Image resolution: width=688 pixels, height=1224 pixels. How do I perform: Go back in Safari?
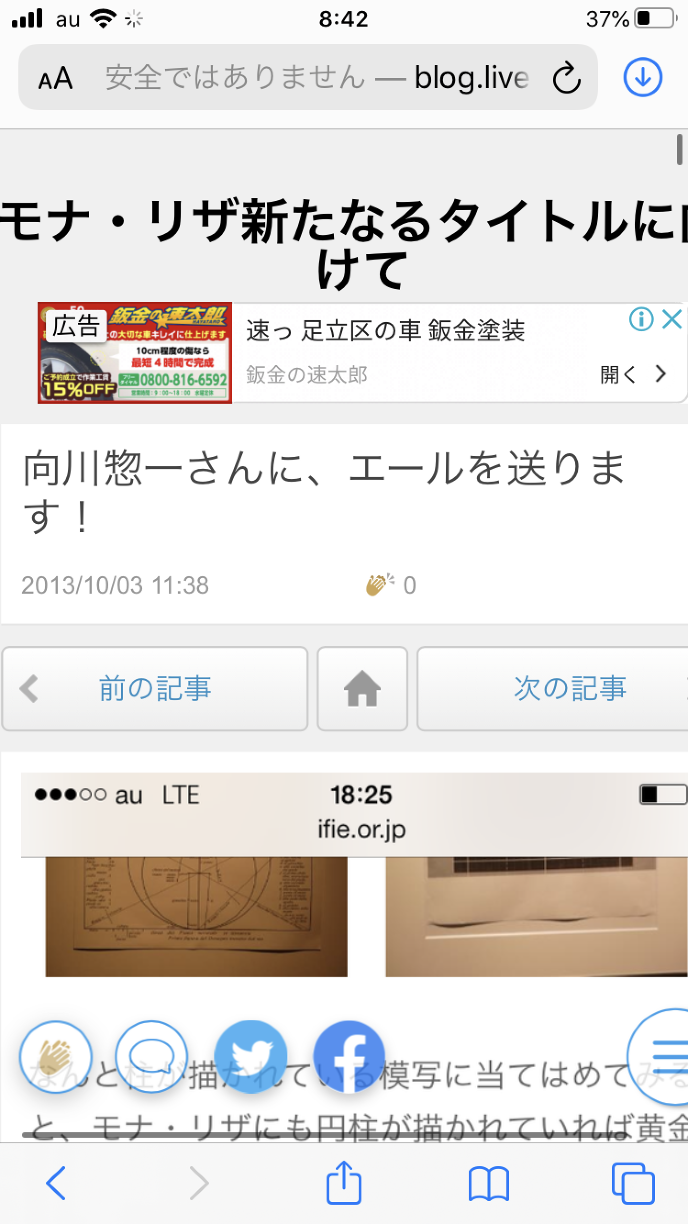(x=56, y=1184)
